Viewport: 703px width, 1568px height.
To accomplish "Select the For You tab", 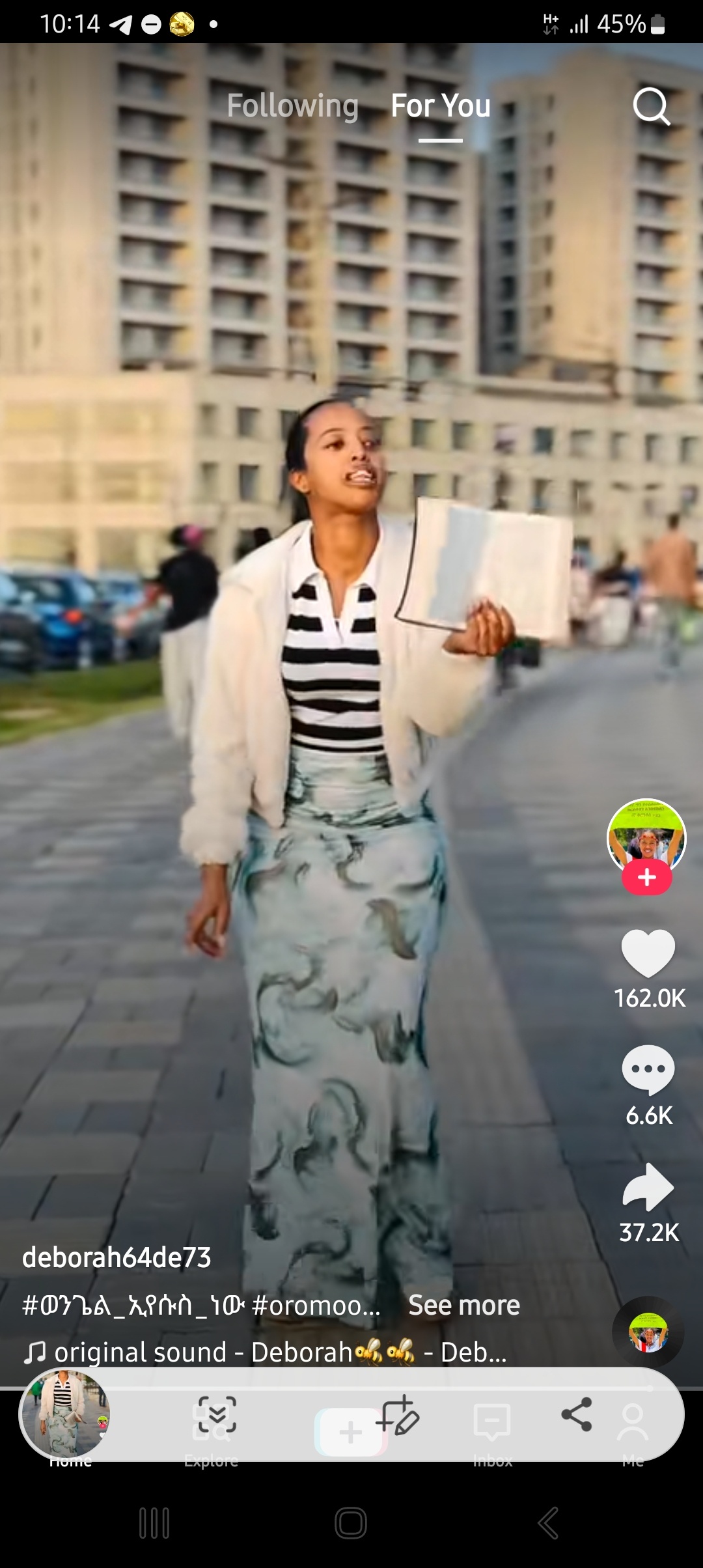I will [x=441, y=105].
